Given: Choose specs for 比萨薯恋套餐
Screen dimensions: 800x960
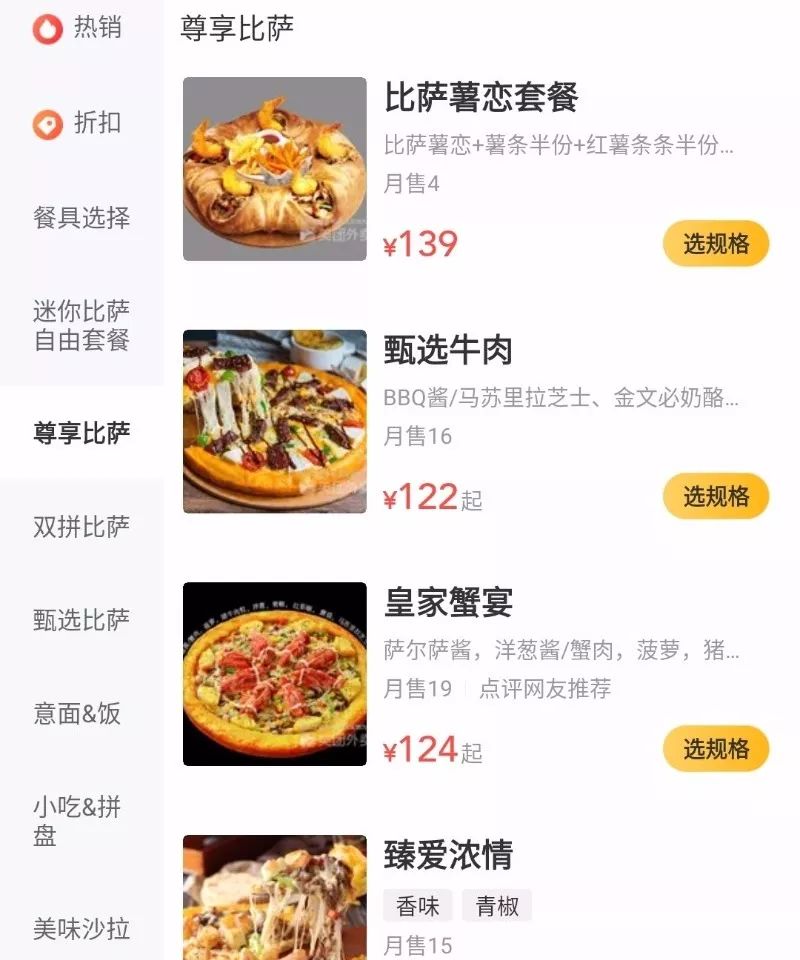Looking at the screenshot, I should 714,243.
